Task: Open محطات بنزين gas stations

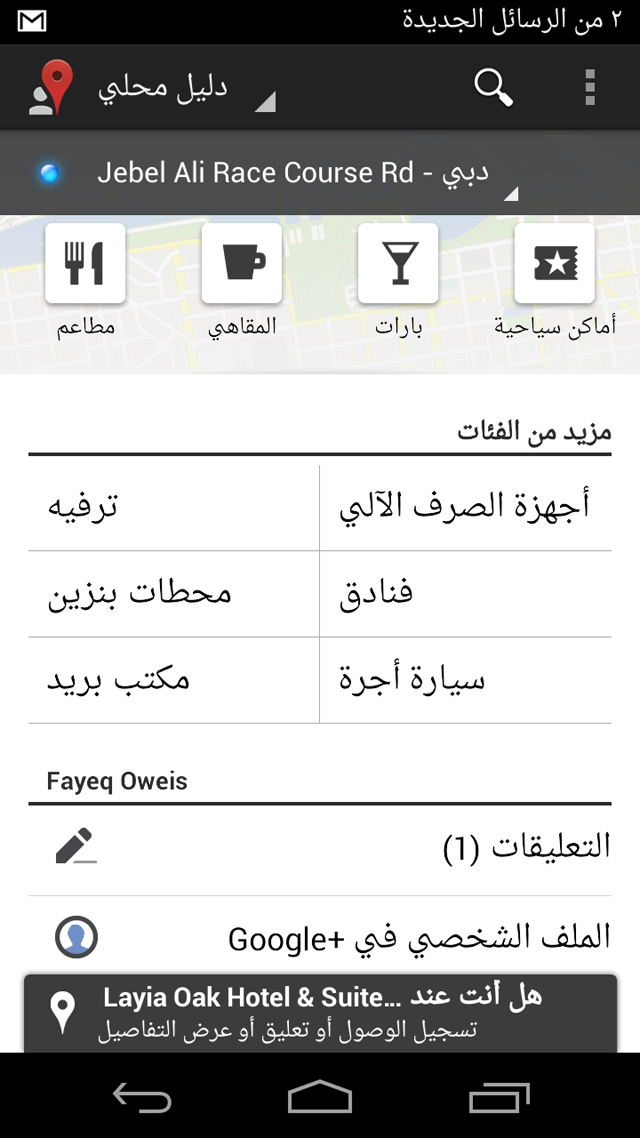Action: 173,594
